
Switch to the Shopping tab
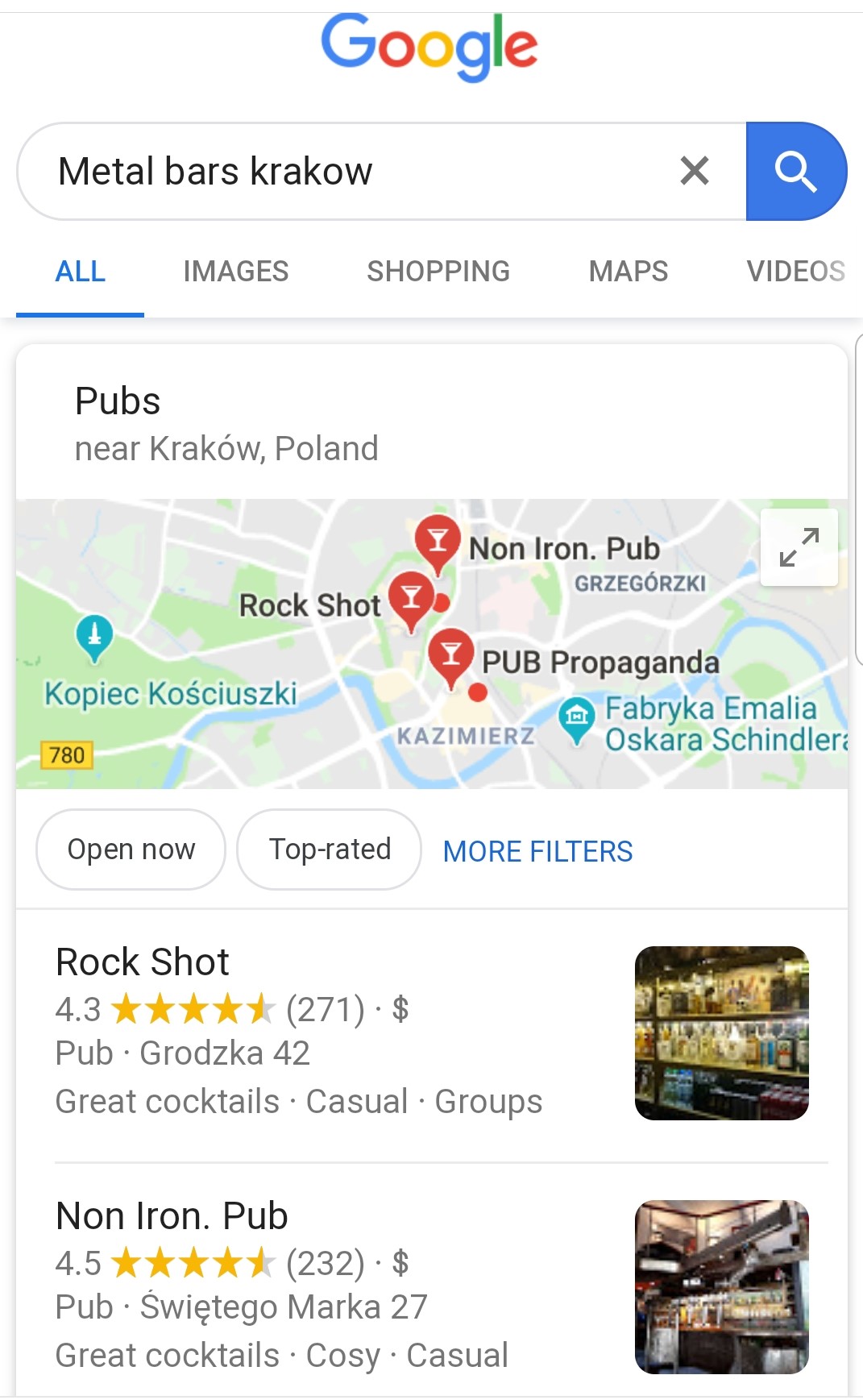coord(438,272)
